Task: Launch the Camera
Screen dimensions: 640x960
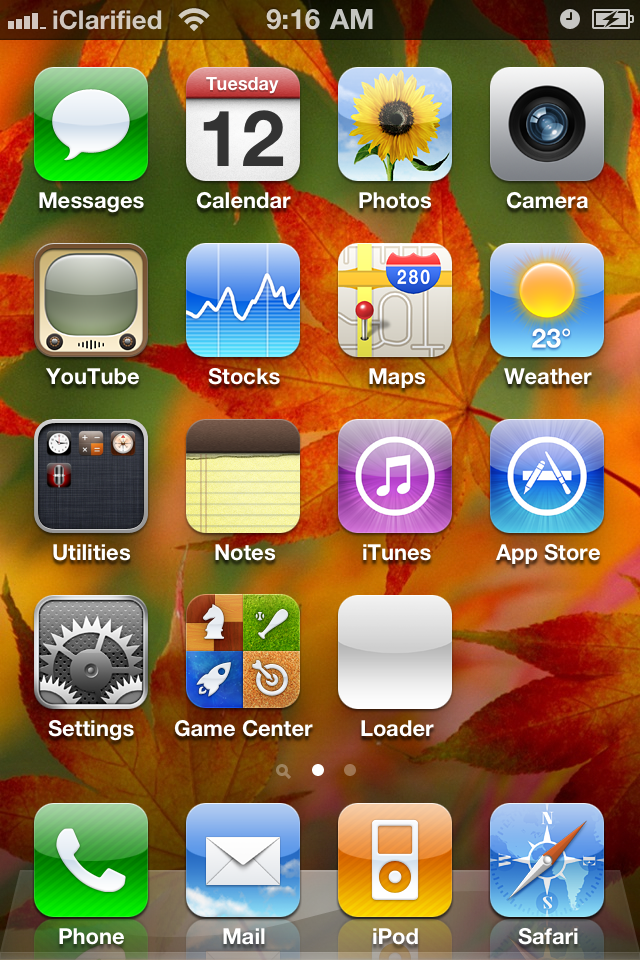Action: pos(547,124)
